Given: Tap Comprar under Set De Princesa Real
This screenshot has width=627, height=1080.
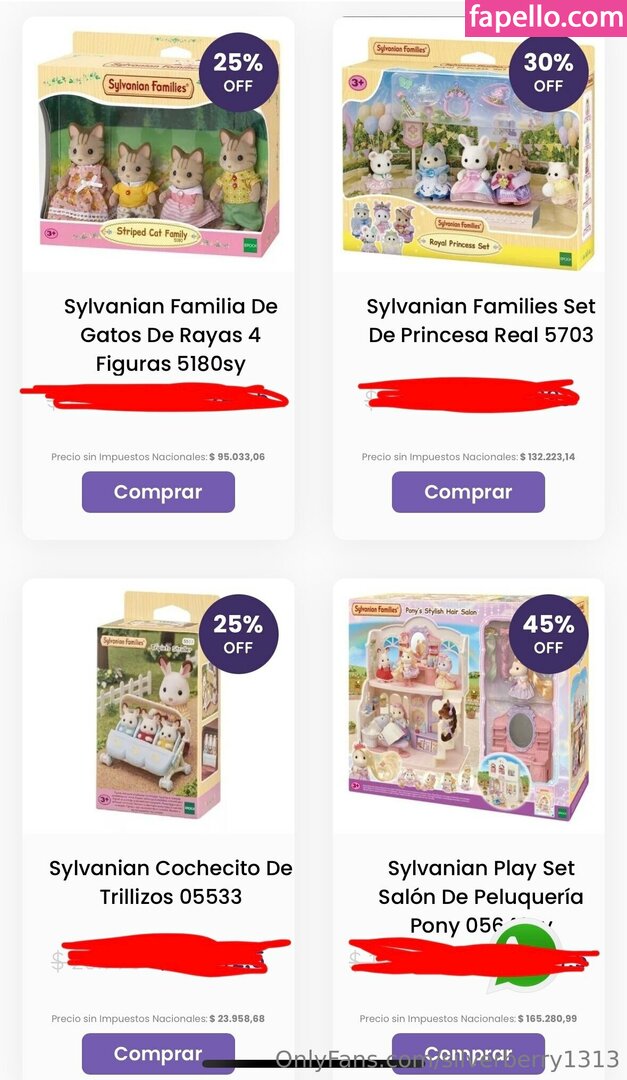Looking at the screenshot, I should coord(468,492).
